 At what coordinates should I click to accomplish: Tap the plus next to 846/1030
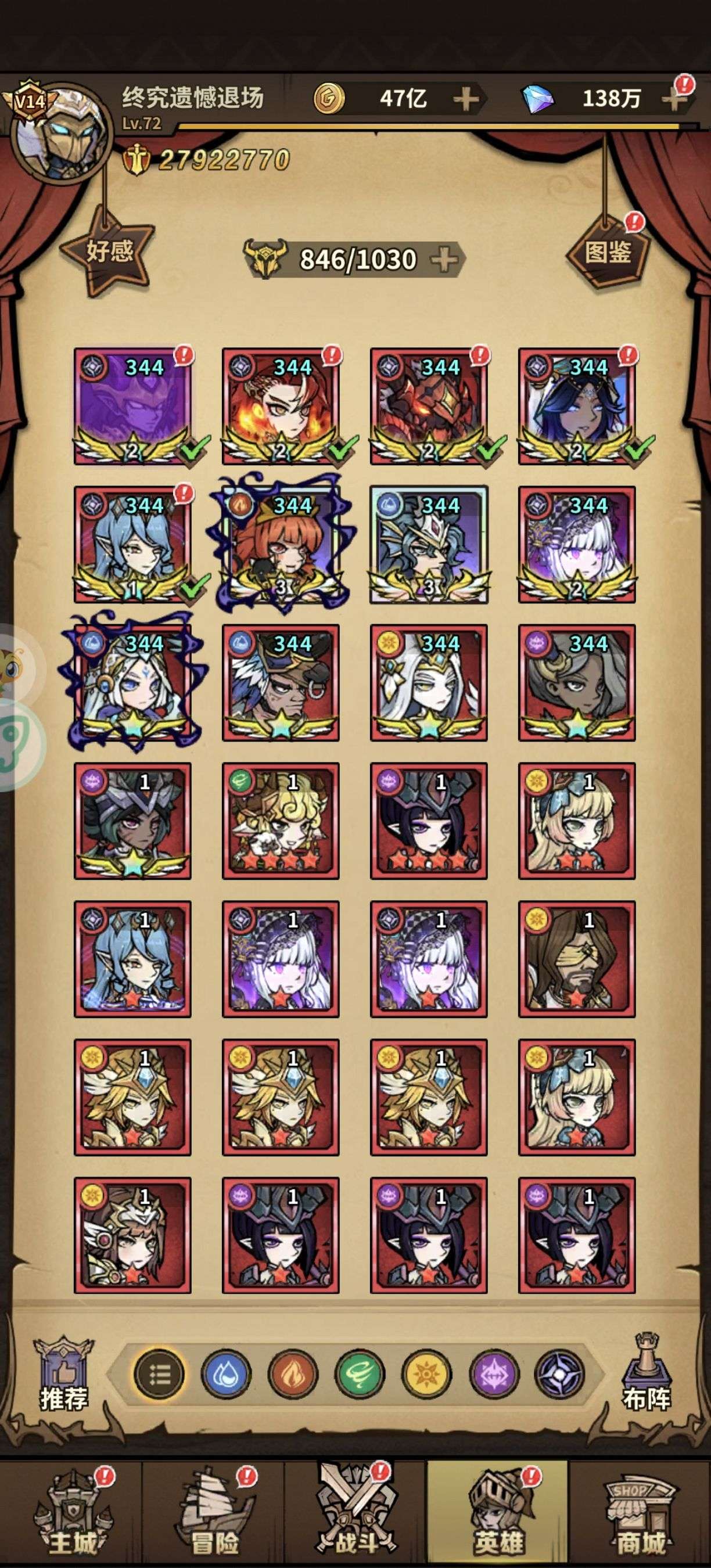[x=444, y=260]
